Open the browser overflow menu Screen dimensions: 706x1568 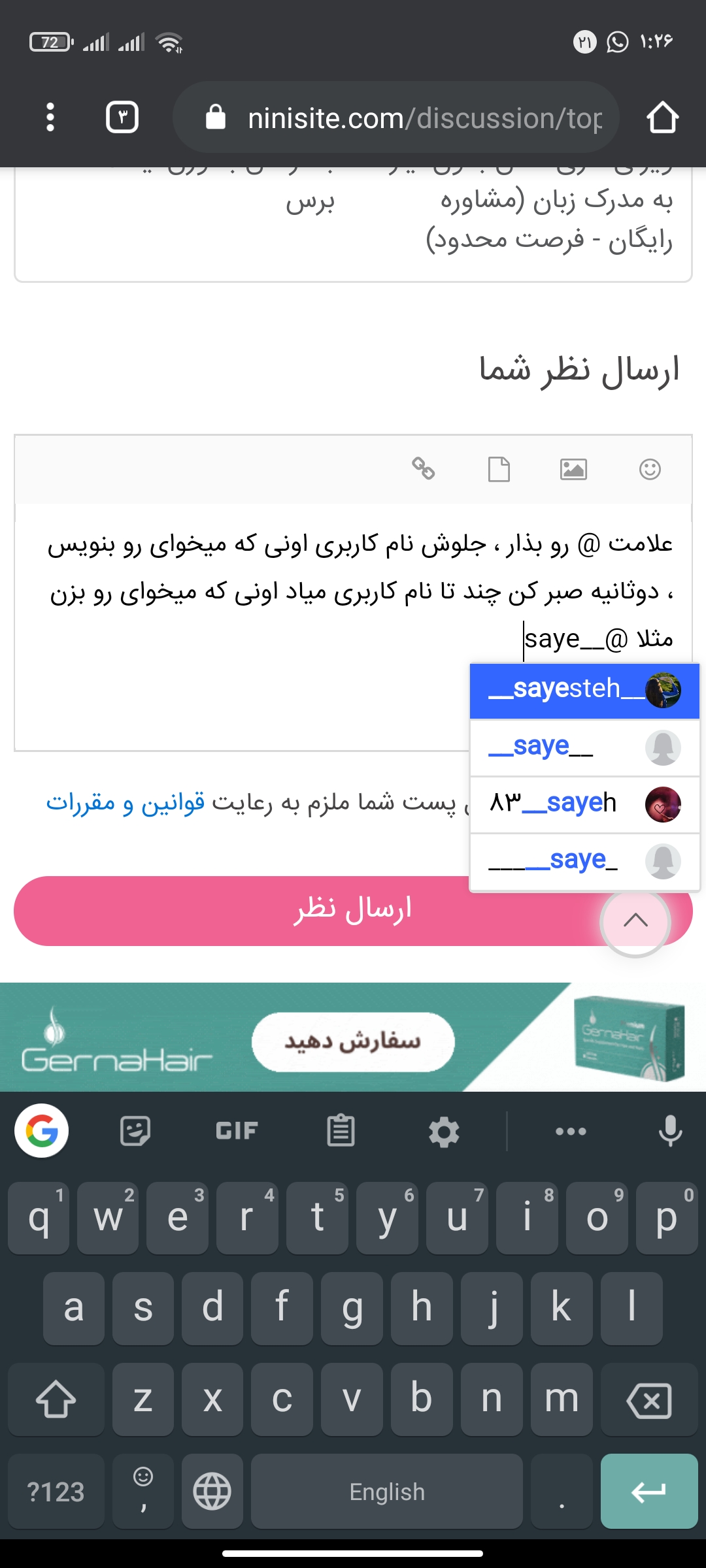click(x=50, y=118)
